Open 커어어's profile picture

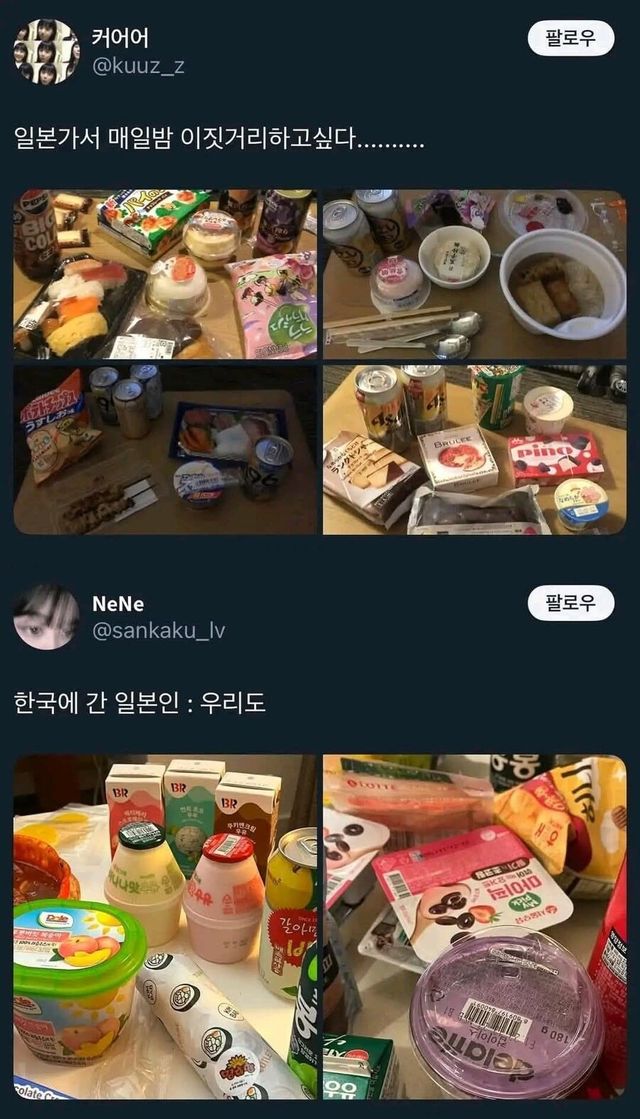tap(46, 51)
